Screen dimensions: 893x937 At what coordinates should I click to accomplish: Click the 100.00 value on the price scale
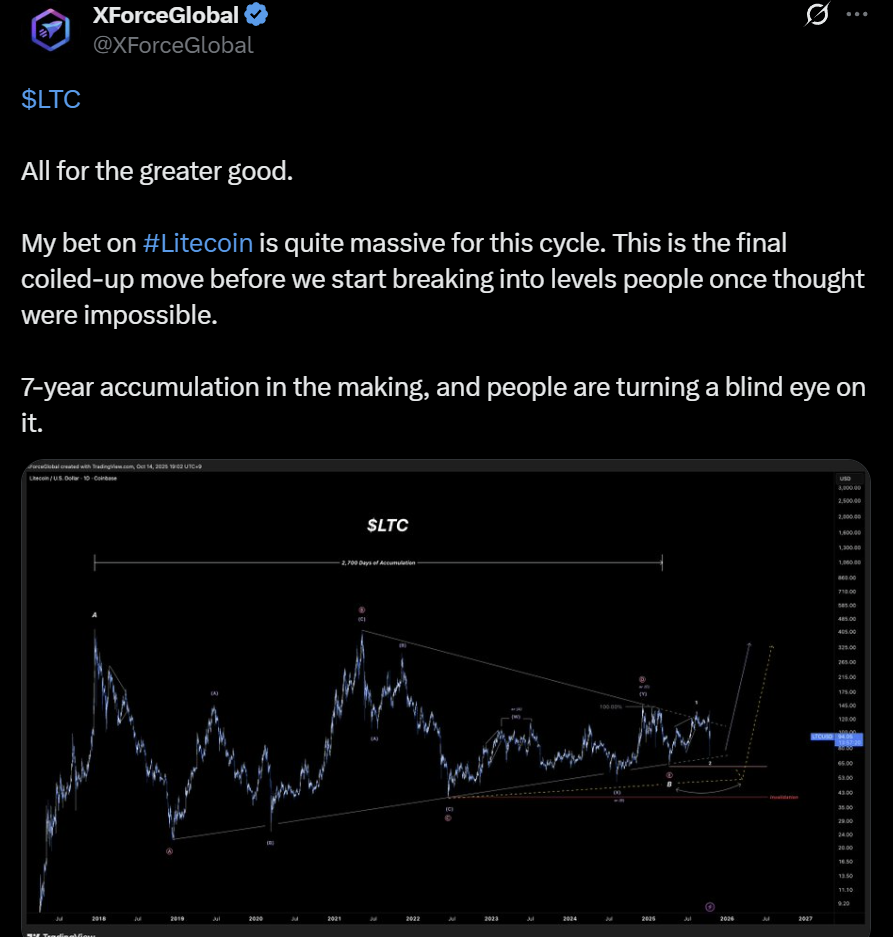(847, 731)
